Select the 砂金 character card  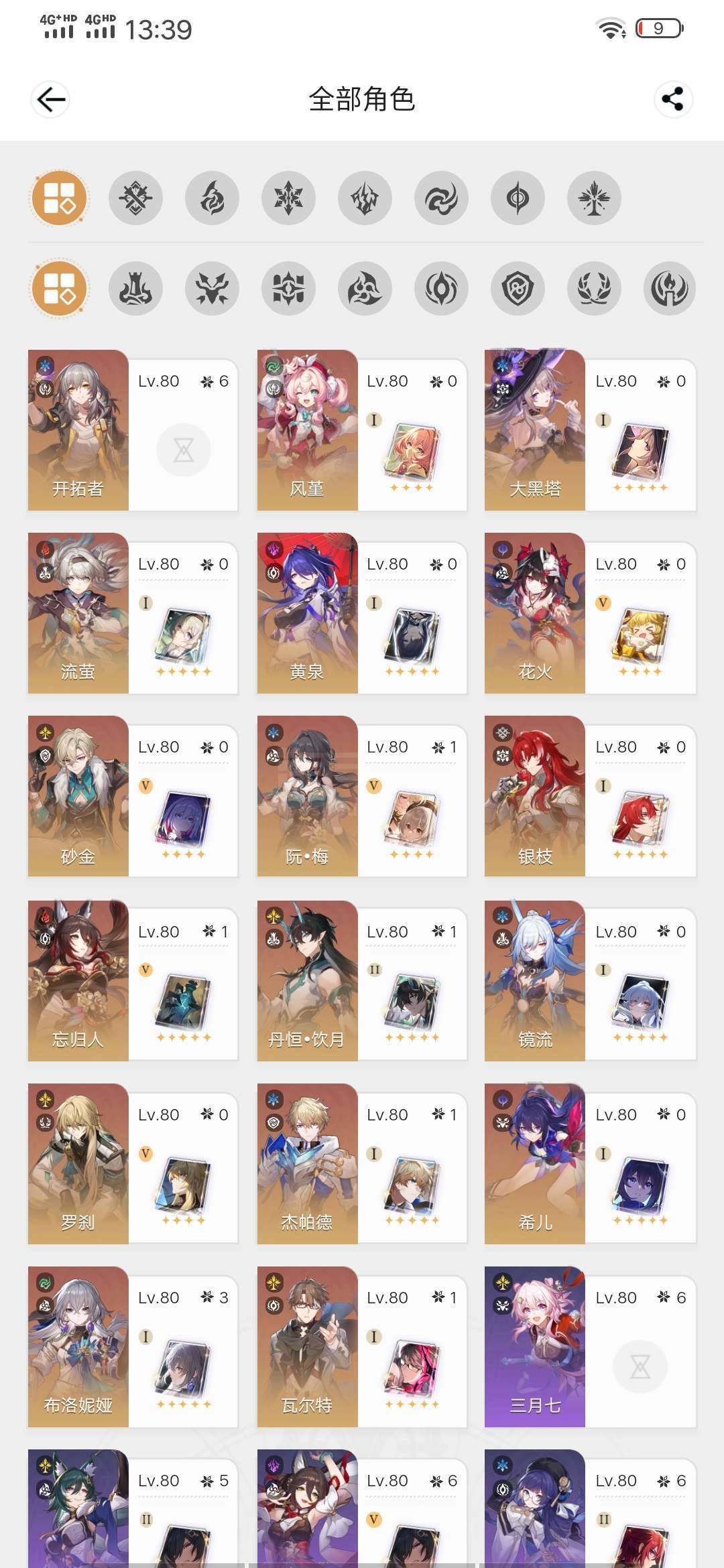(133, 796)
